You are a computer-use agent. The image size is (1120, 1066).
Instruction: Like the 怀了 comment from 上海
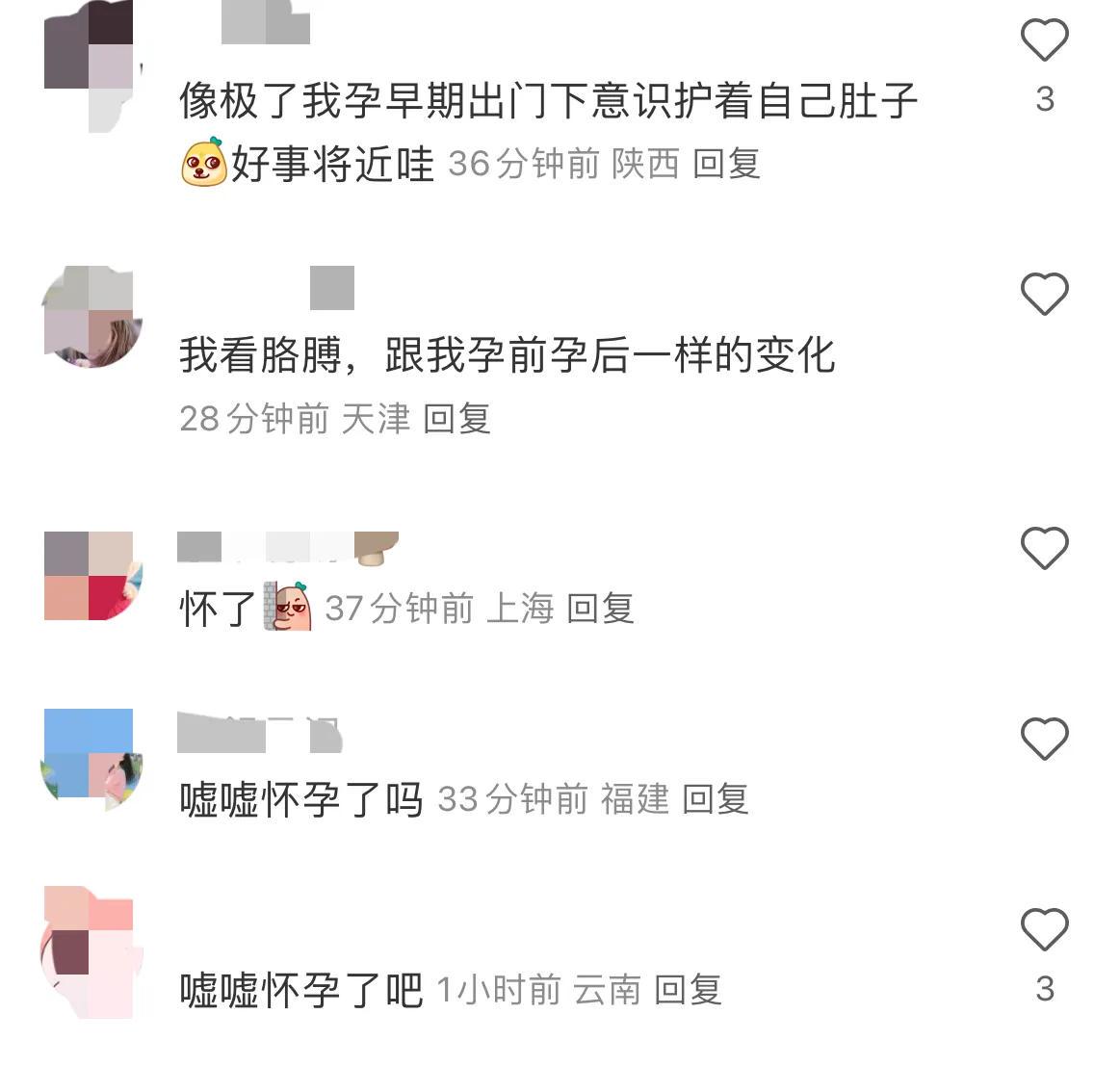(x=1044, y=548)
